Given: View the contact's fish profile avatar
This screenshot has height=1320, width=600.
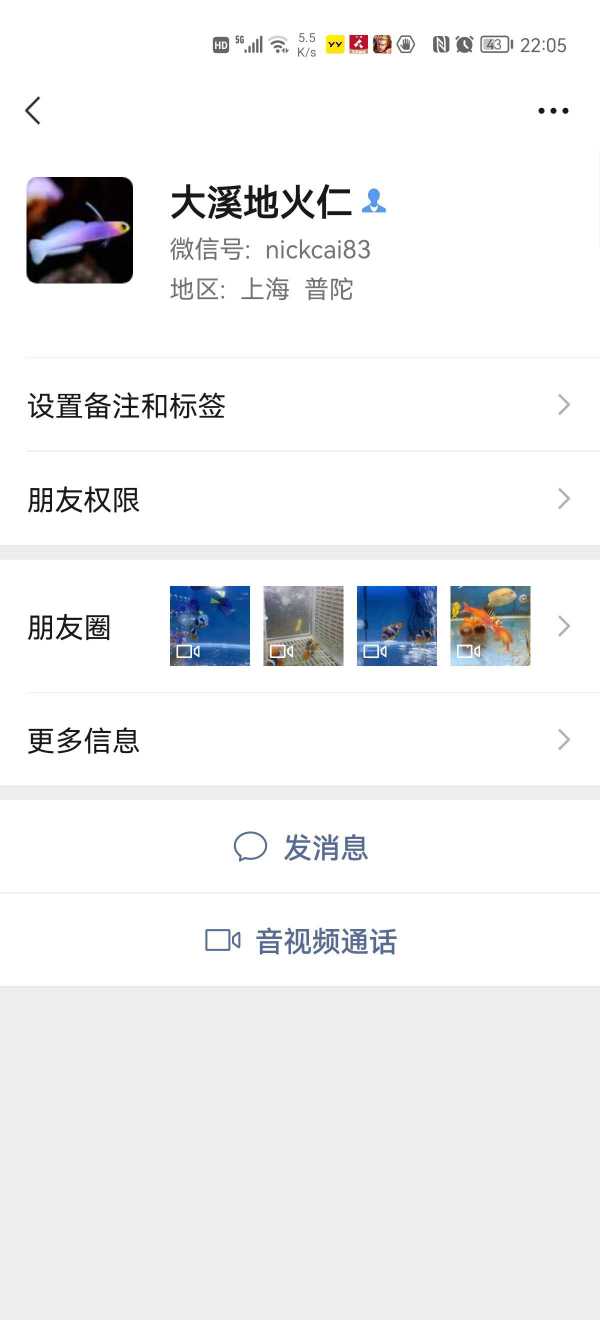Looking at the screenshot, I should (x=80, y=230).
